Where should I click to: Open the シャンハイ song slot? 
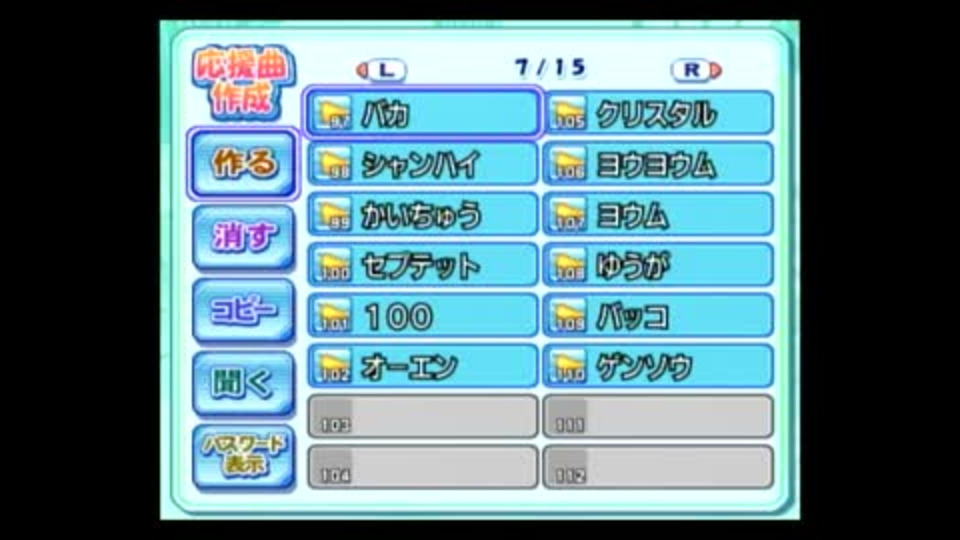[x=423, y=164]
